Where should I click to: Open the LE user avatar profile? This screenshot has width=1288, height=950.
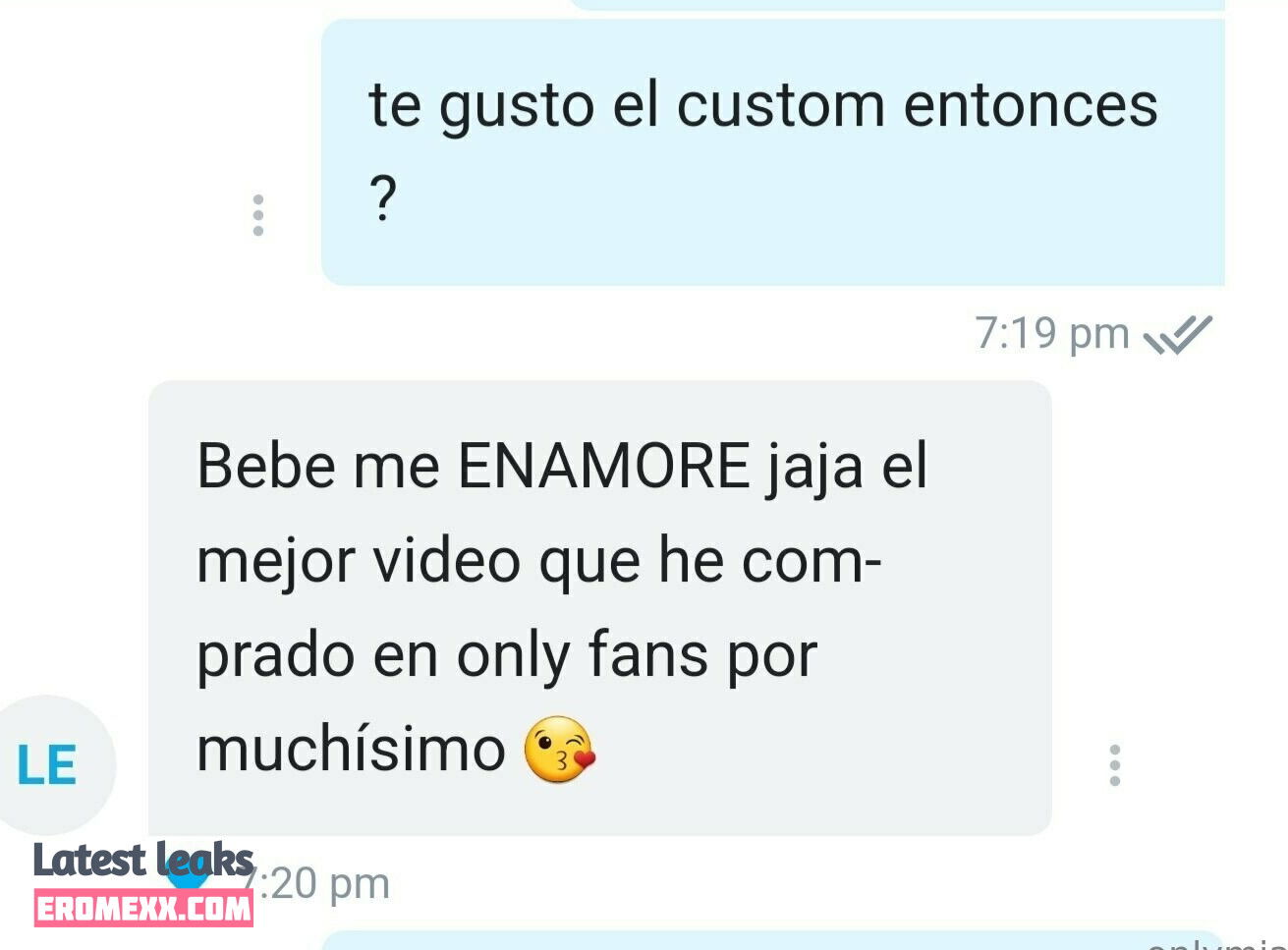coord(49,764)
